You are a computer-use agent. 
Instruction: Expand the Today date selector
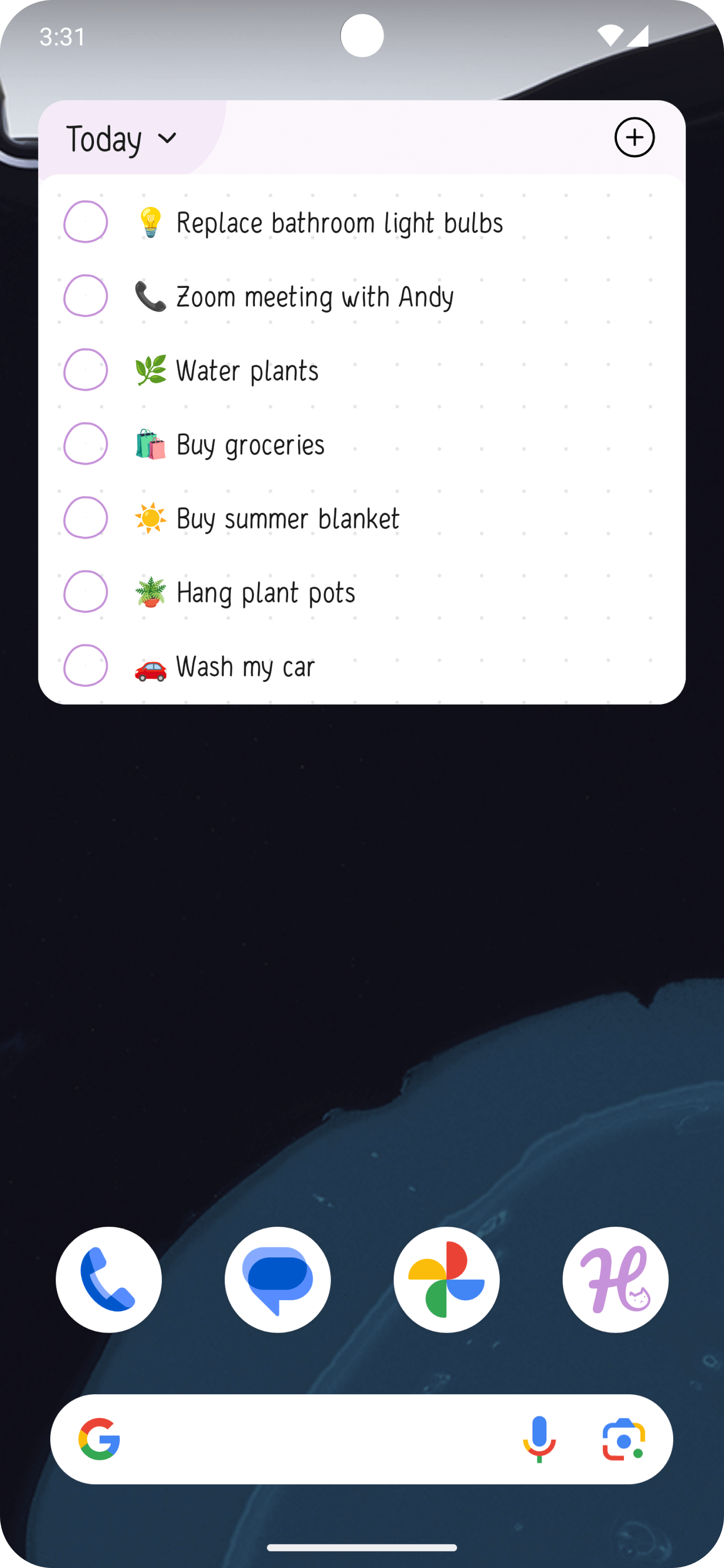pyautogui.click(x=121, y=139)
